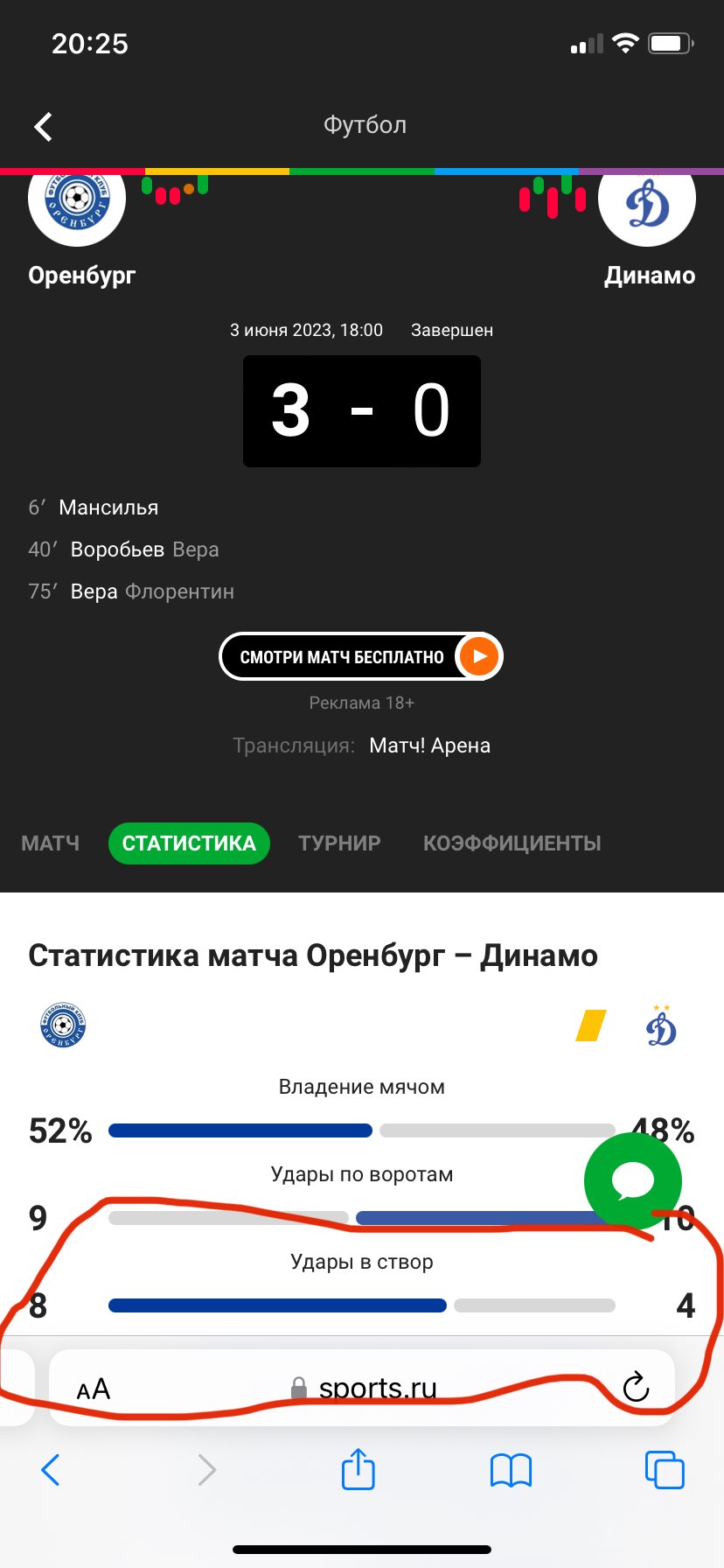Open the green chat bubble button

(632, 1181)
